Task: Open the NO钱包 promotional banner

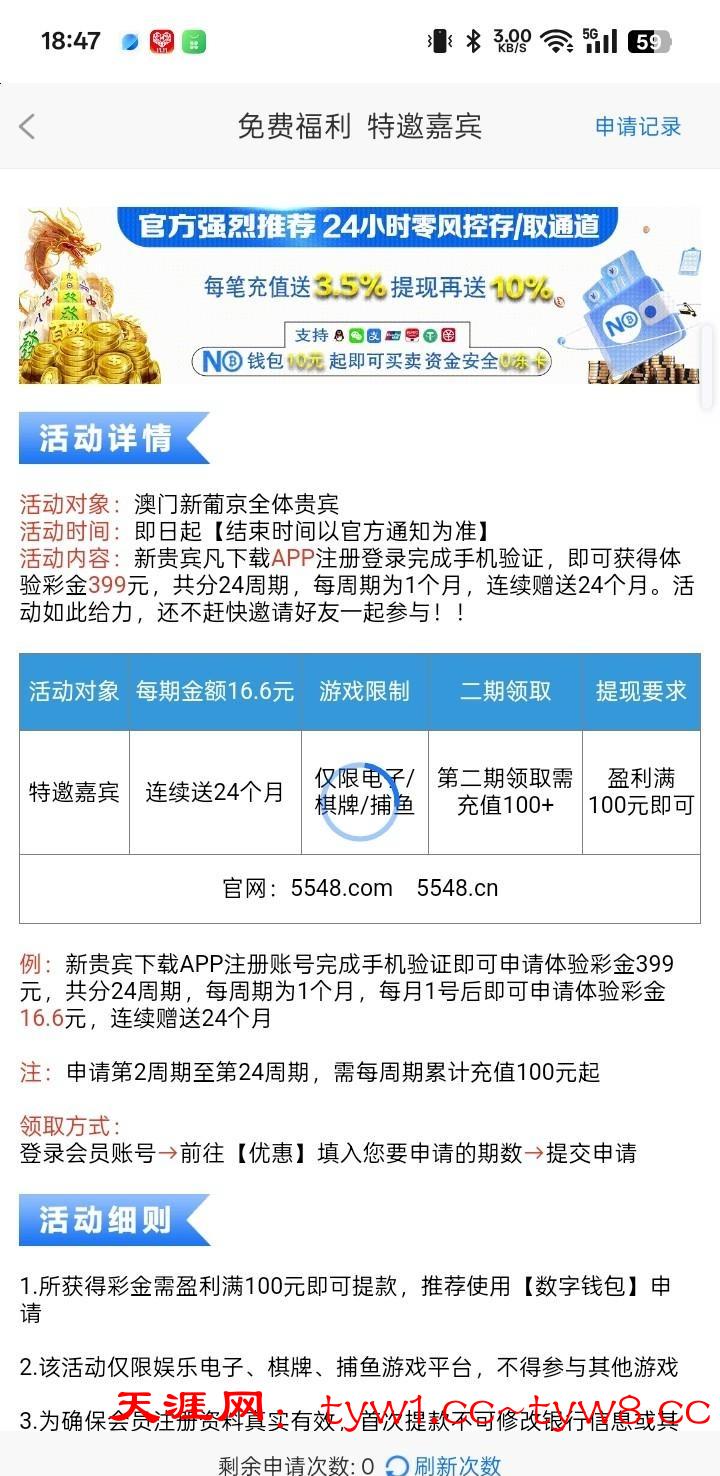Action: click(360, 295)
